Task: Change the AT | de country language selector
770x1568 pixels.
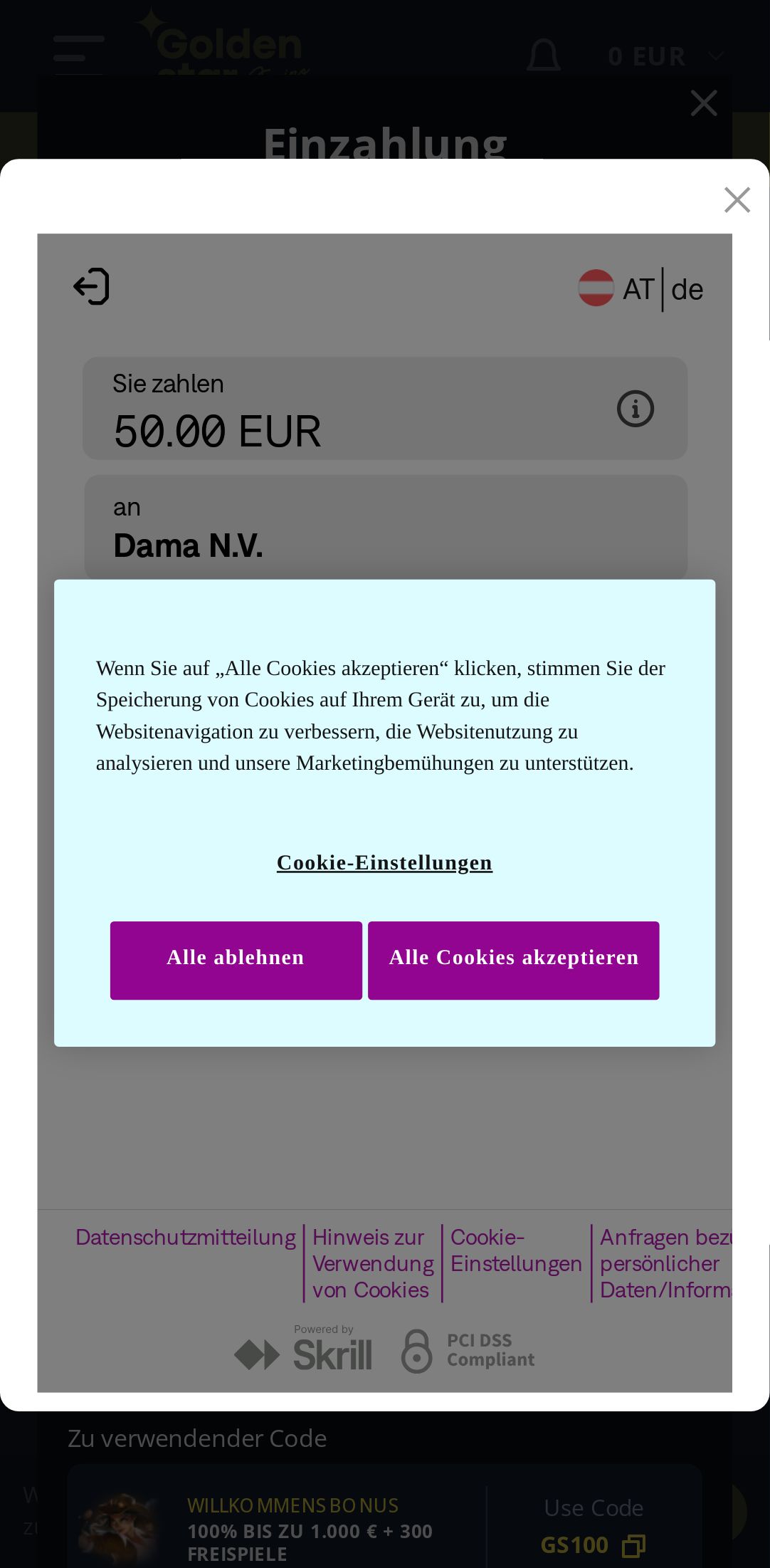Action: tap(640, 289)
